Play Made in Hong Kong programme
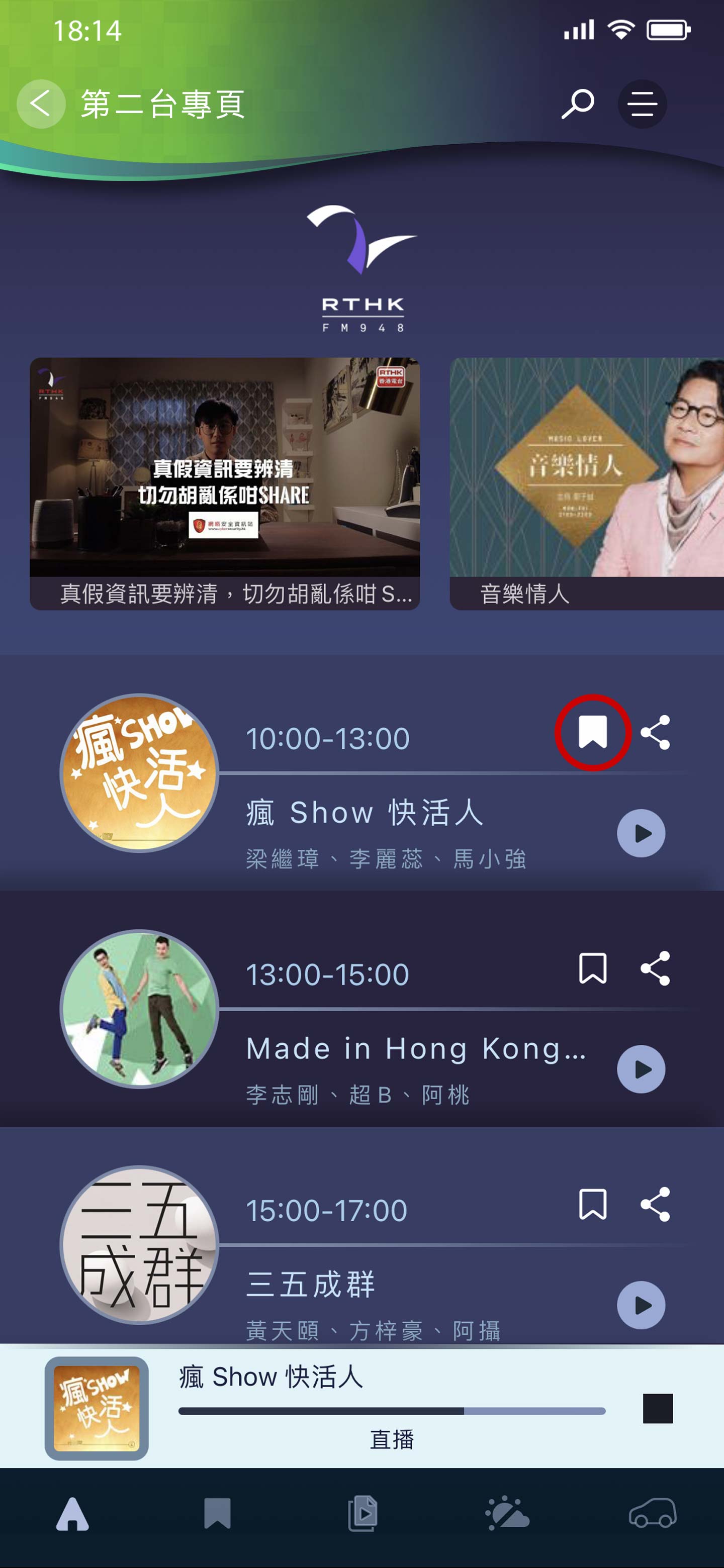This screenshot has height=1568, width=724. (641, 1069)
